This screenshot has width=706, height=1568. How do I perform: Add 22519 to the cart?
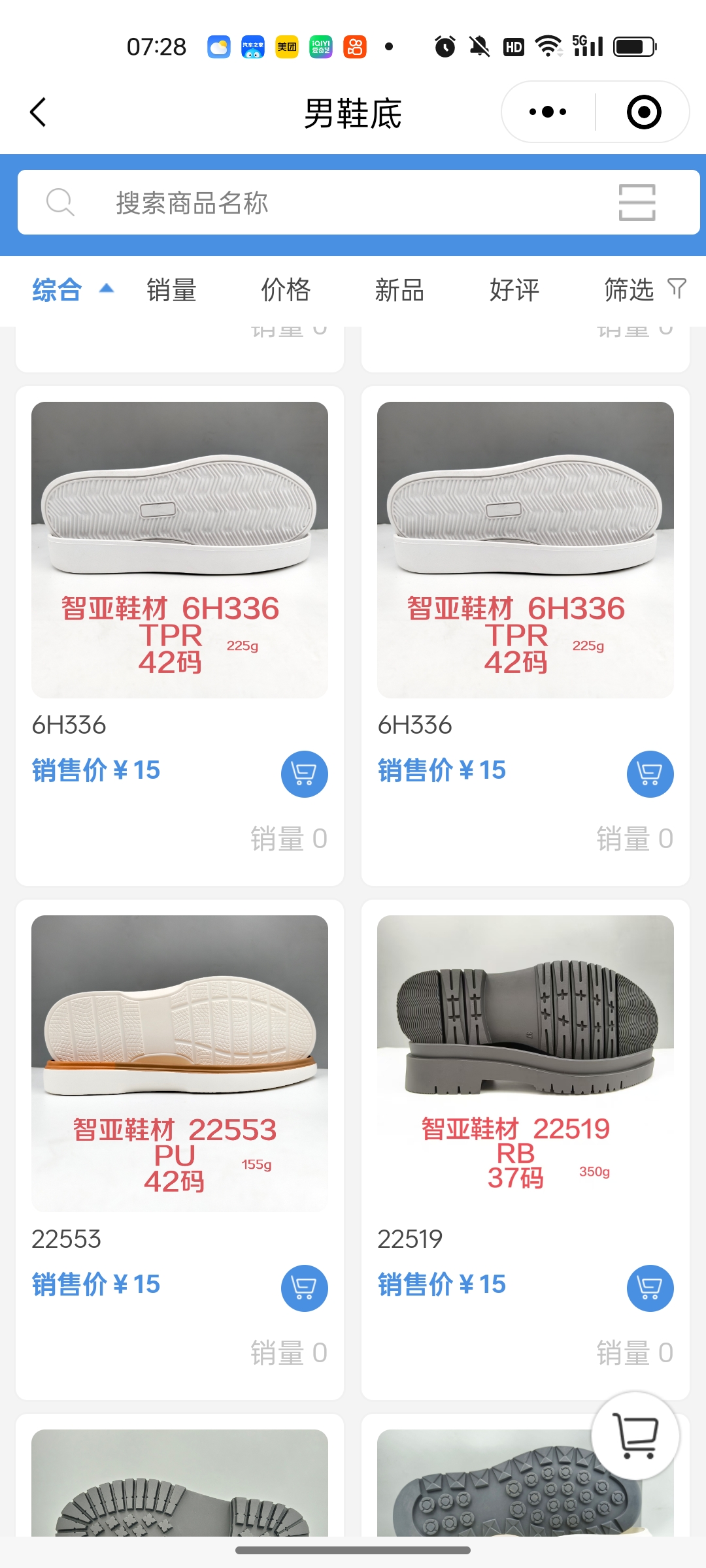[x=650, y=1288]
